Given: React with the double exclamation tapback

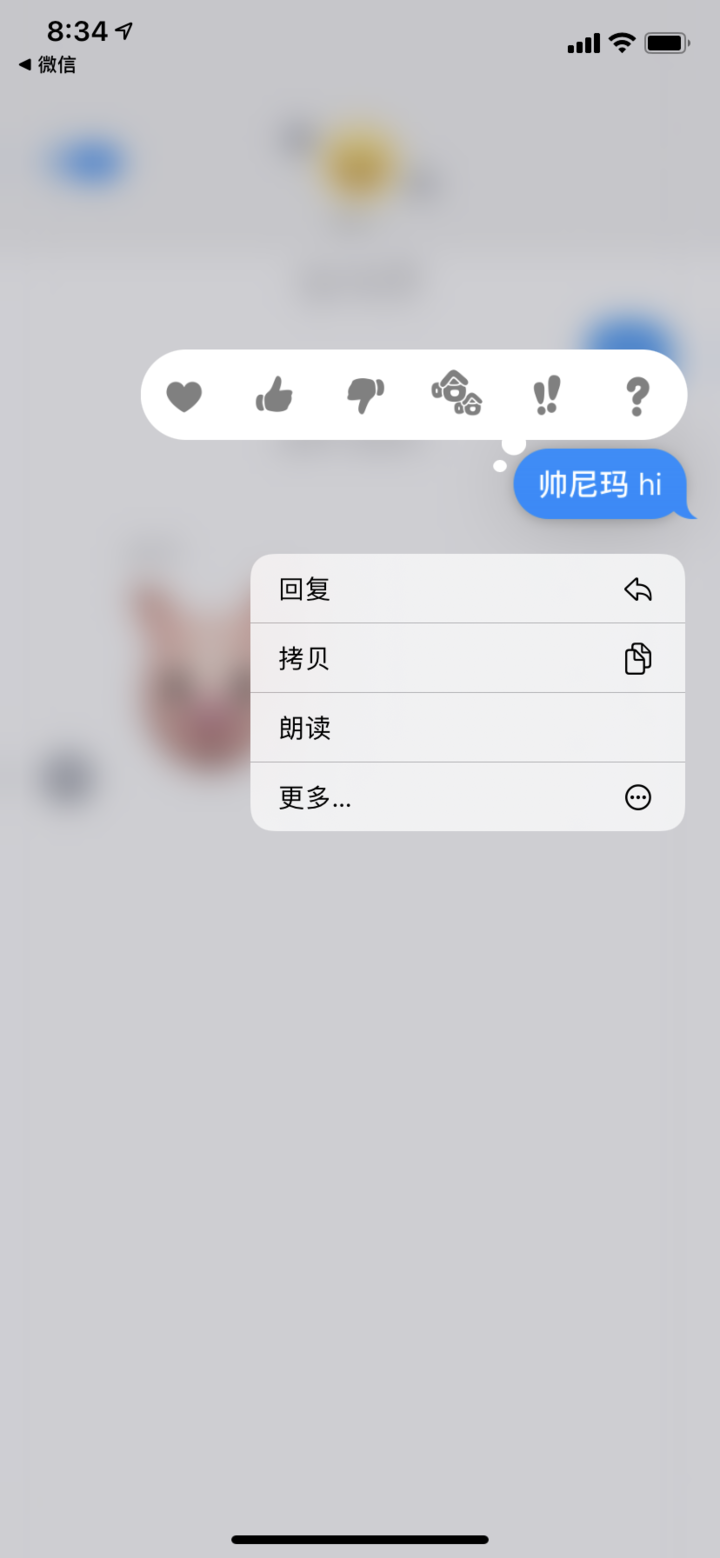Looking at the screenshot, I should pyautogui.click(x=547, y=396).
